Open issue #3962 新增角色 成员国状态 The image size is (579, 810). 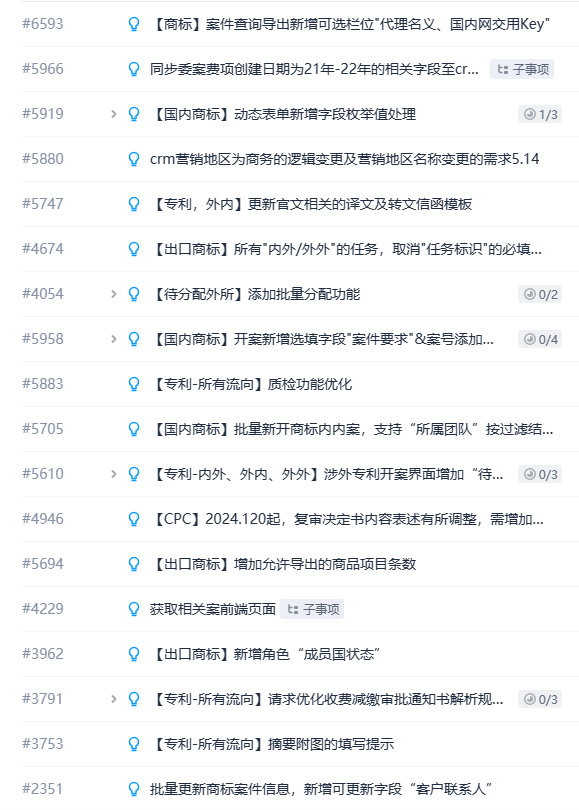265,653
